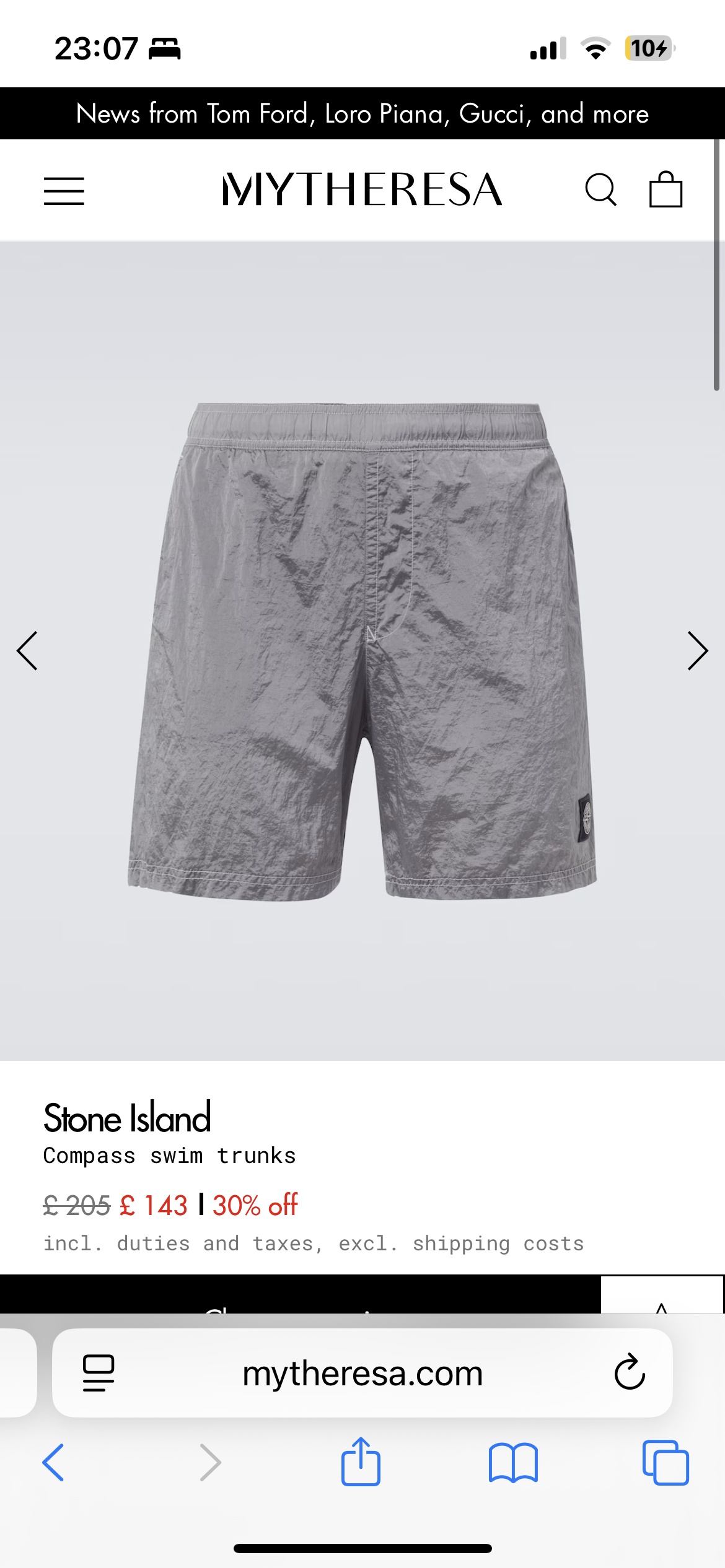Open the page settings menu in address bar
The height and width of the screenshot is (1568, 725).
tap(99, 1373)
